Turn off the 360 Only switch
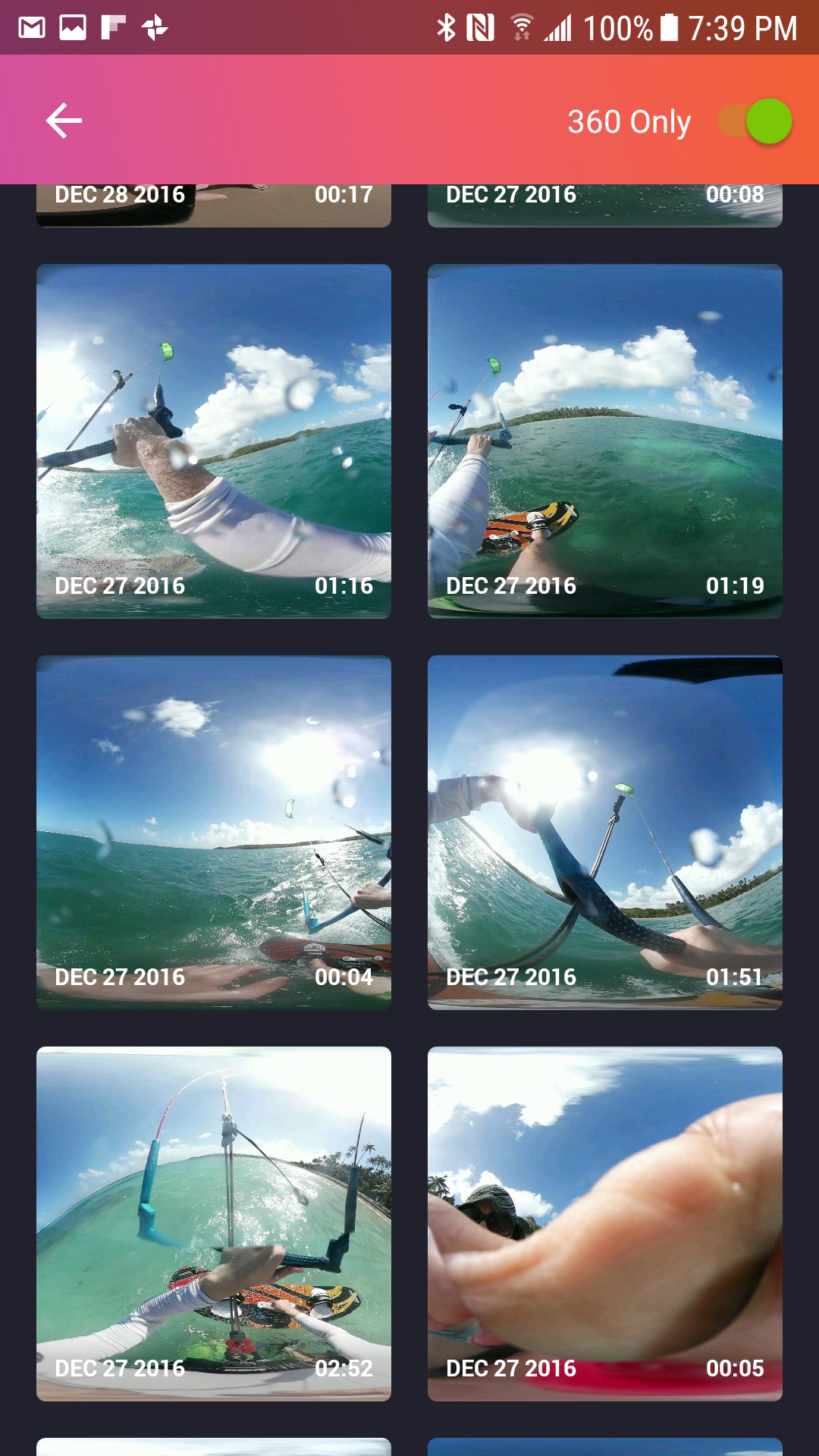The width and height of the screenshot is (819, 1456). (x=755, y=121)
